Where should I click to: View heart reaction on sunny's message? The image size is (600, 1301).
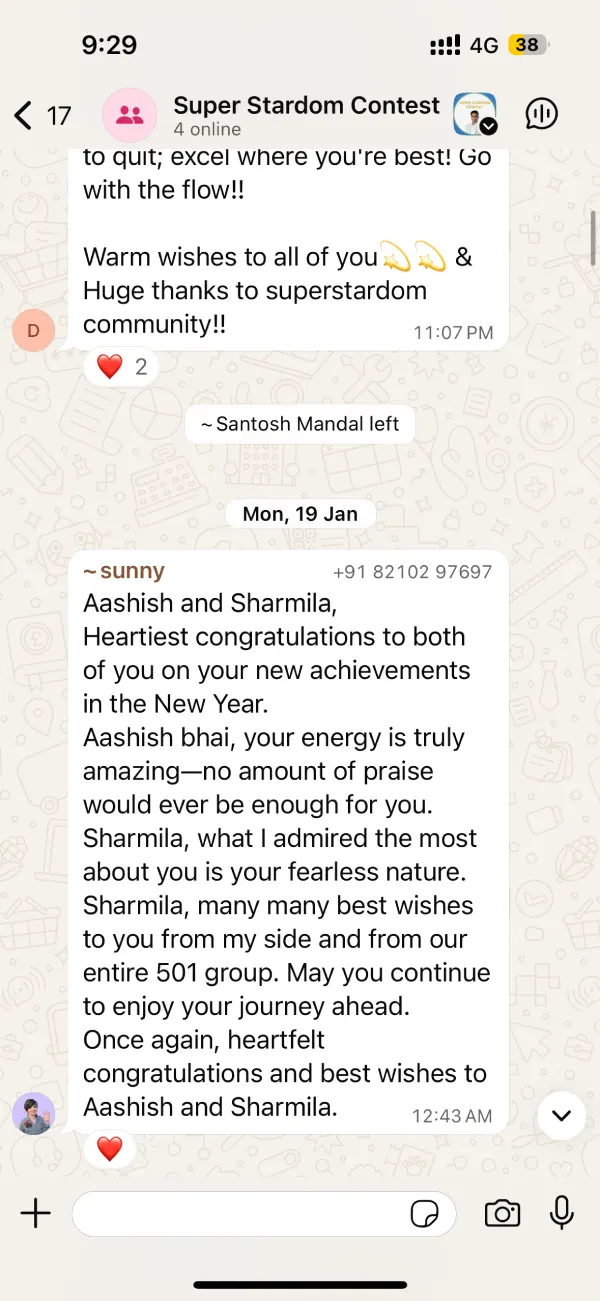pyautogui.click(x=109, y=1148)
